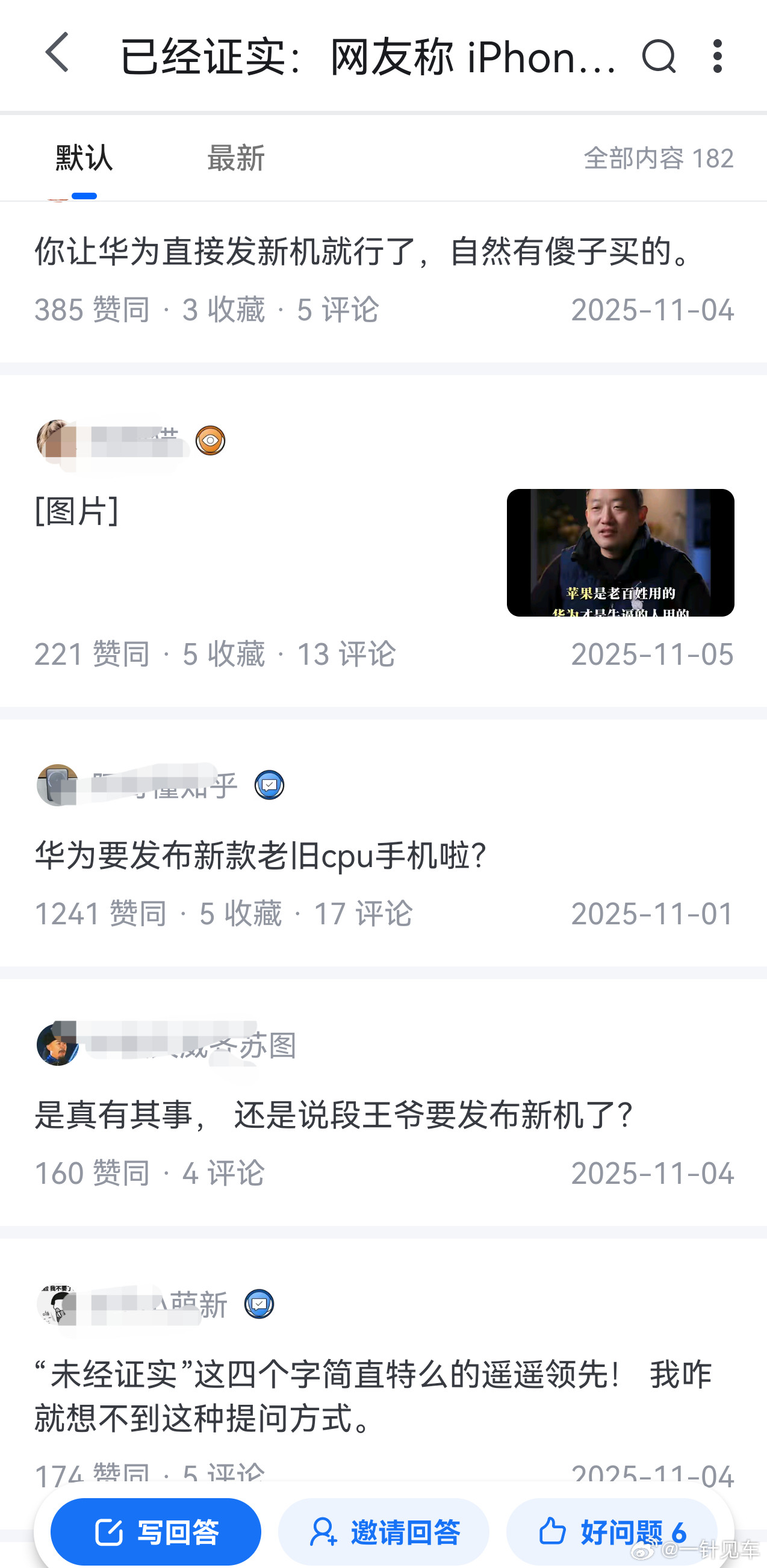Screen dimensions: 767x1568
Task: Switch to the 默认 tab
Action: pos(82,157)
